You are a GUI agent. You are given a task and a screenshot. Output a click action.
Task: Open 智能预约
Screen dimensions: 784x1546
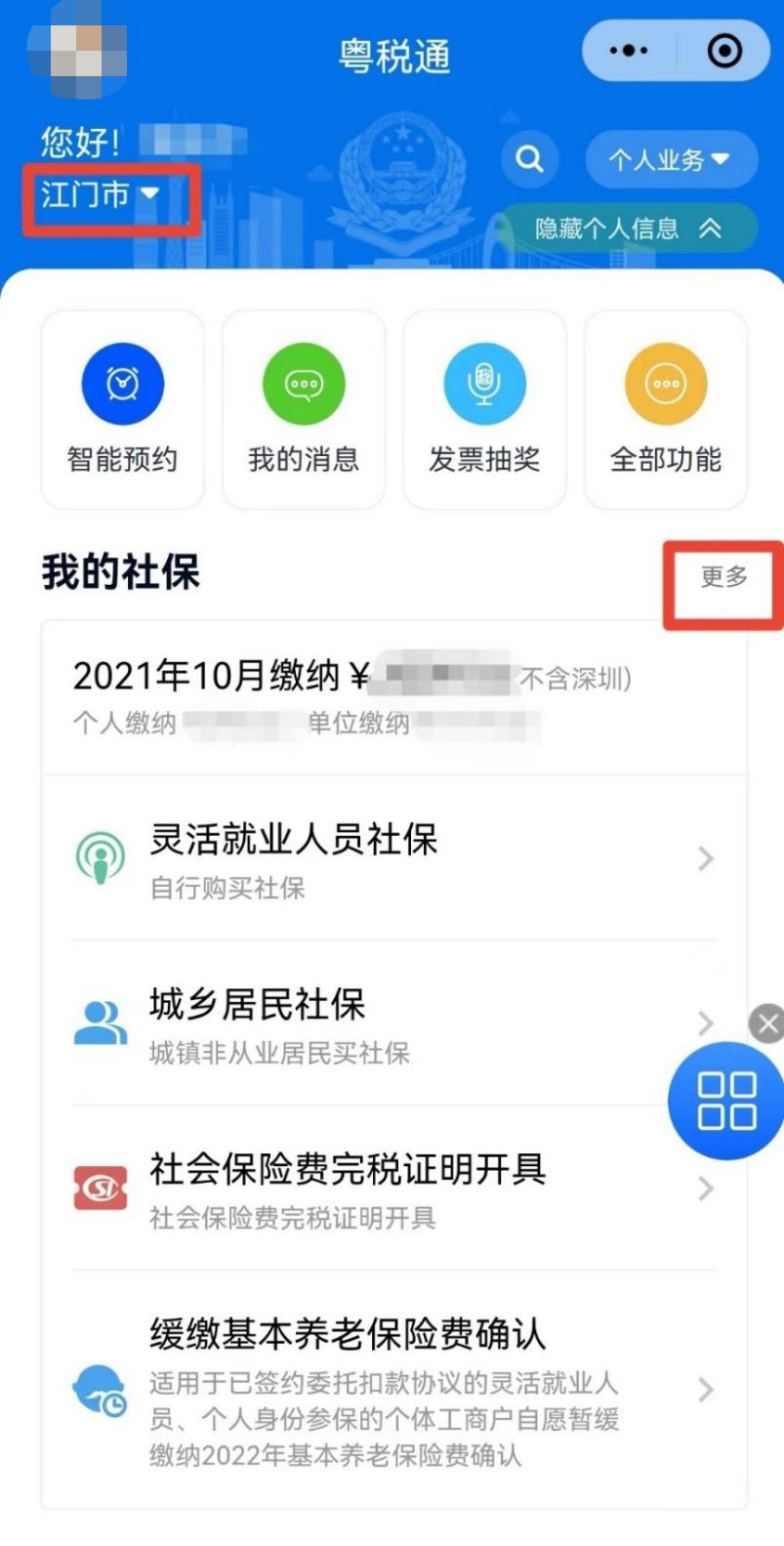click(123, 410)
